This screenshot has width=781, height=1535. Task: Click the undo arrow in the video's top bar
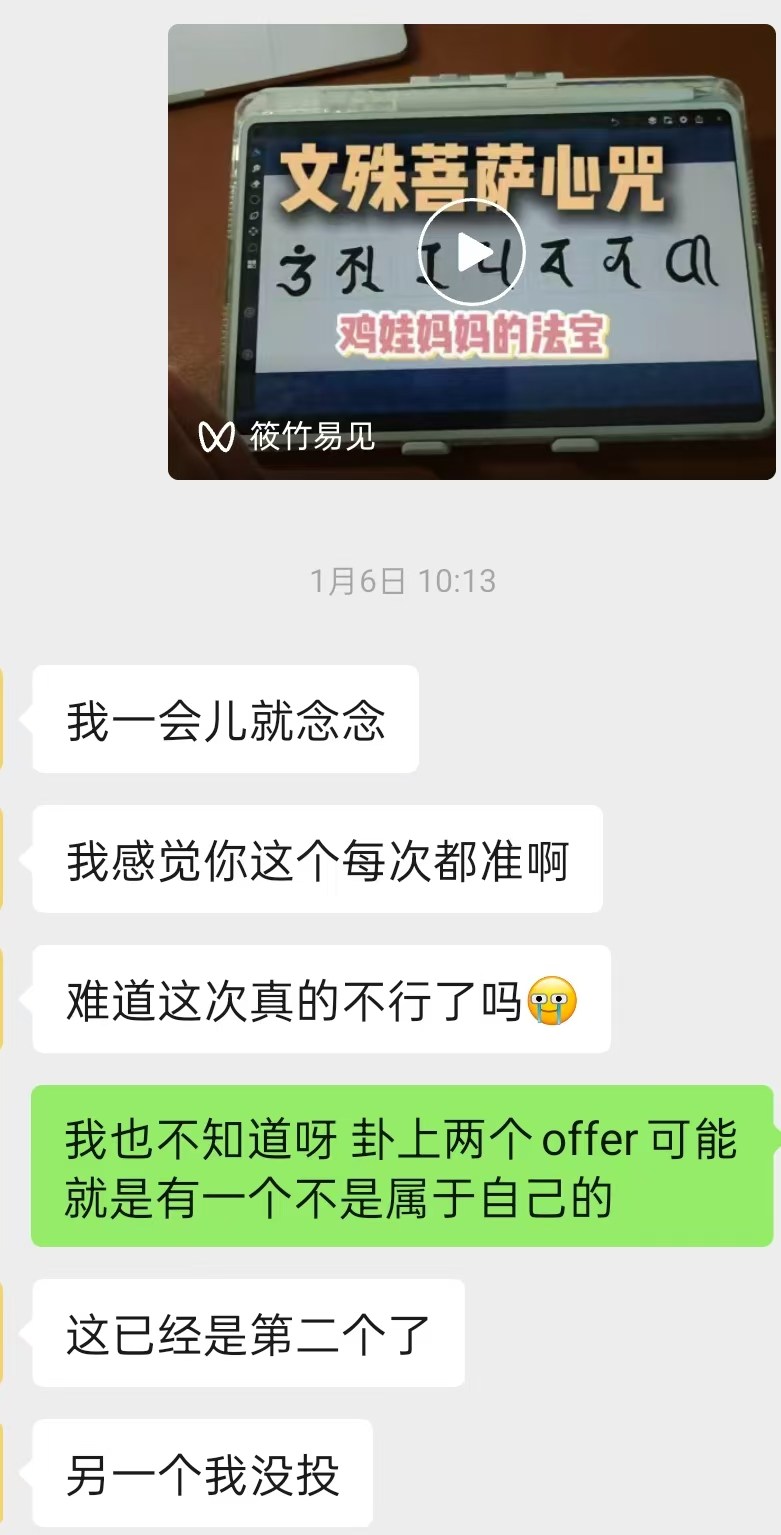tap(616, 119)
